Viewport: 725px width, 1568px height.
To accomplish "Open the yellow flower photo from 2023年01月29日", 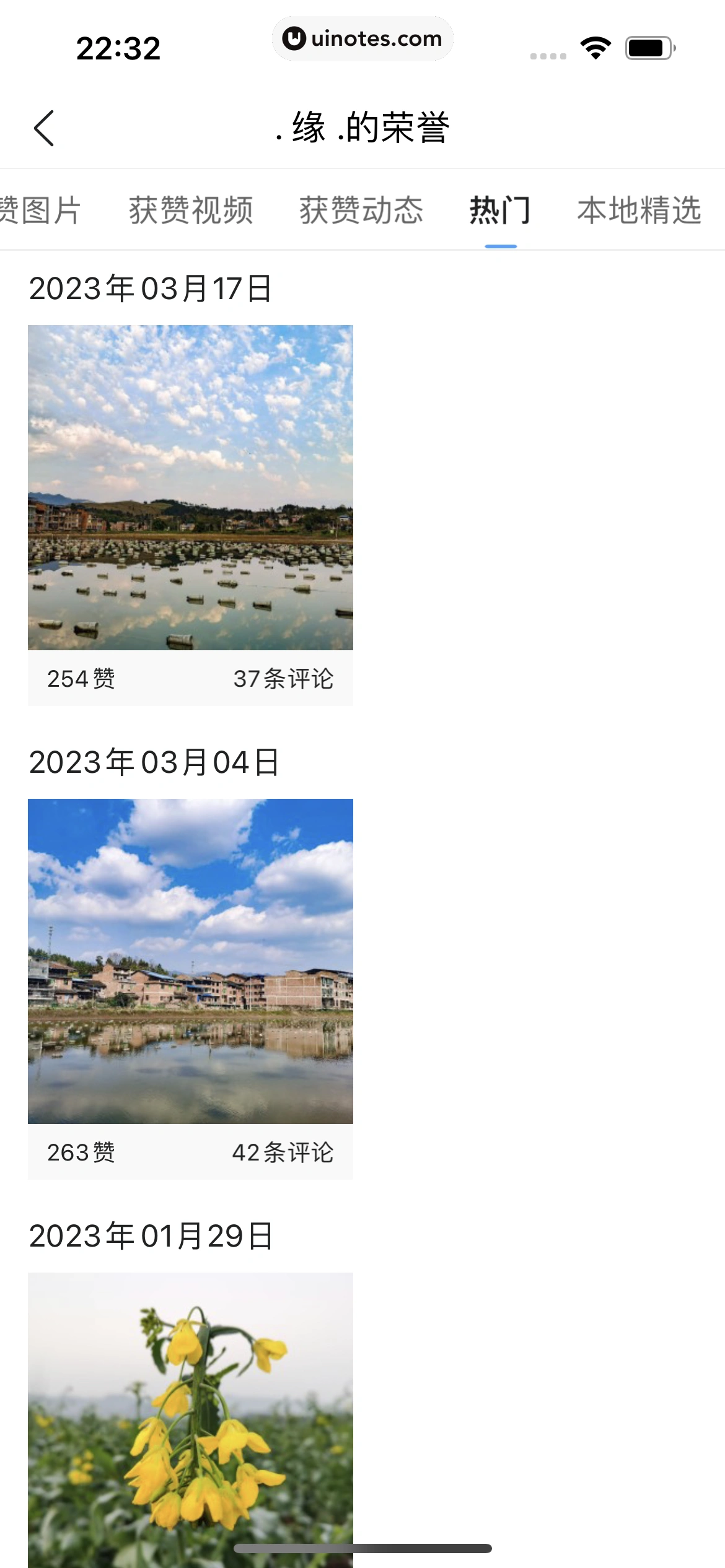I will tap(190, 1418).
